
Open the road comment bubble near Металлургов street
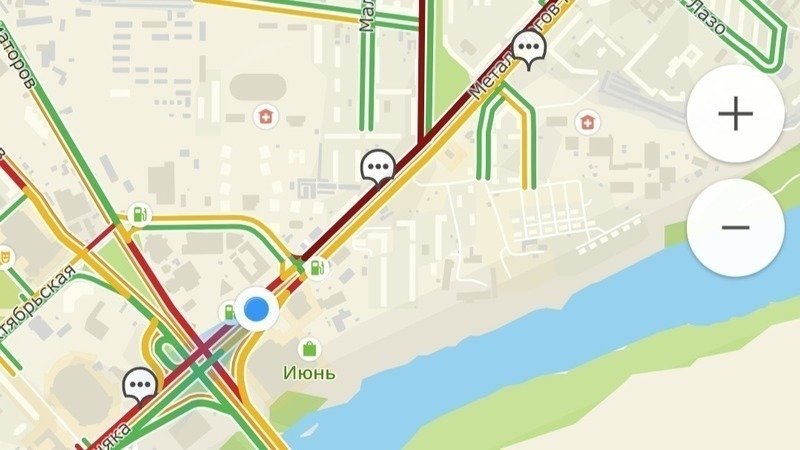(527, 46)
